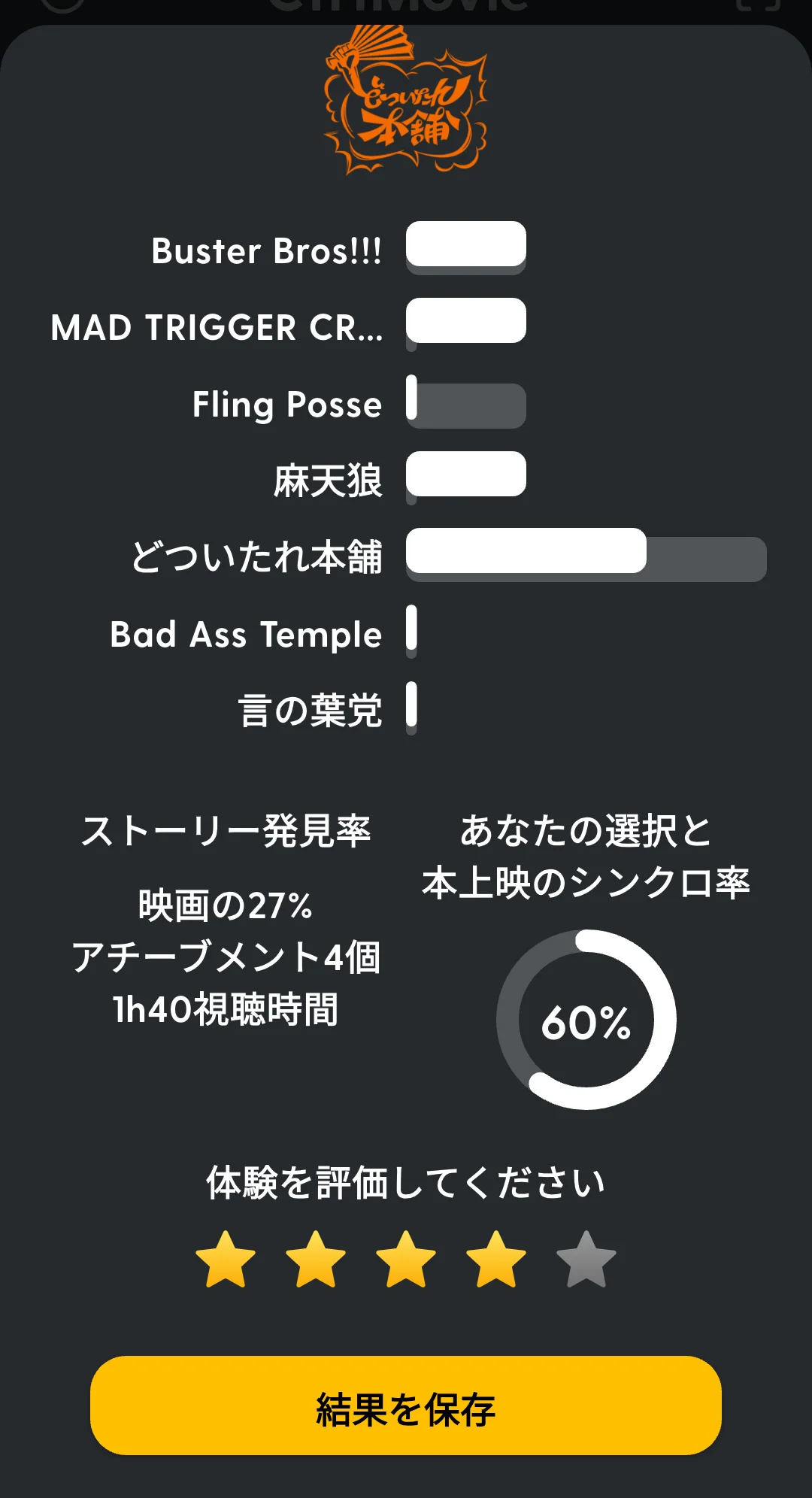Image resolution: width=812 pixels, height=1498 pixels.
Task: Set rating to four stars
Action: point(496,1260)
